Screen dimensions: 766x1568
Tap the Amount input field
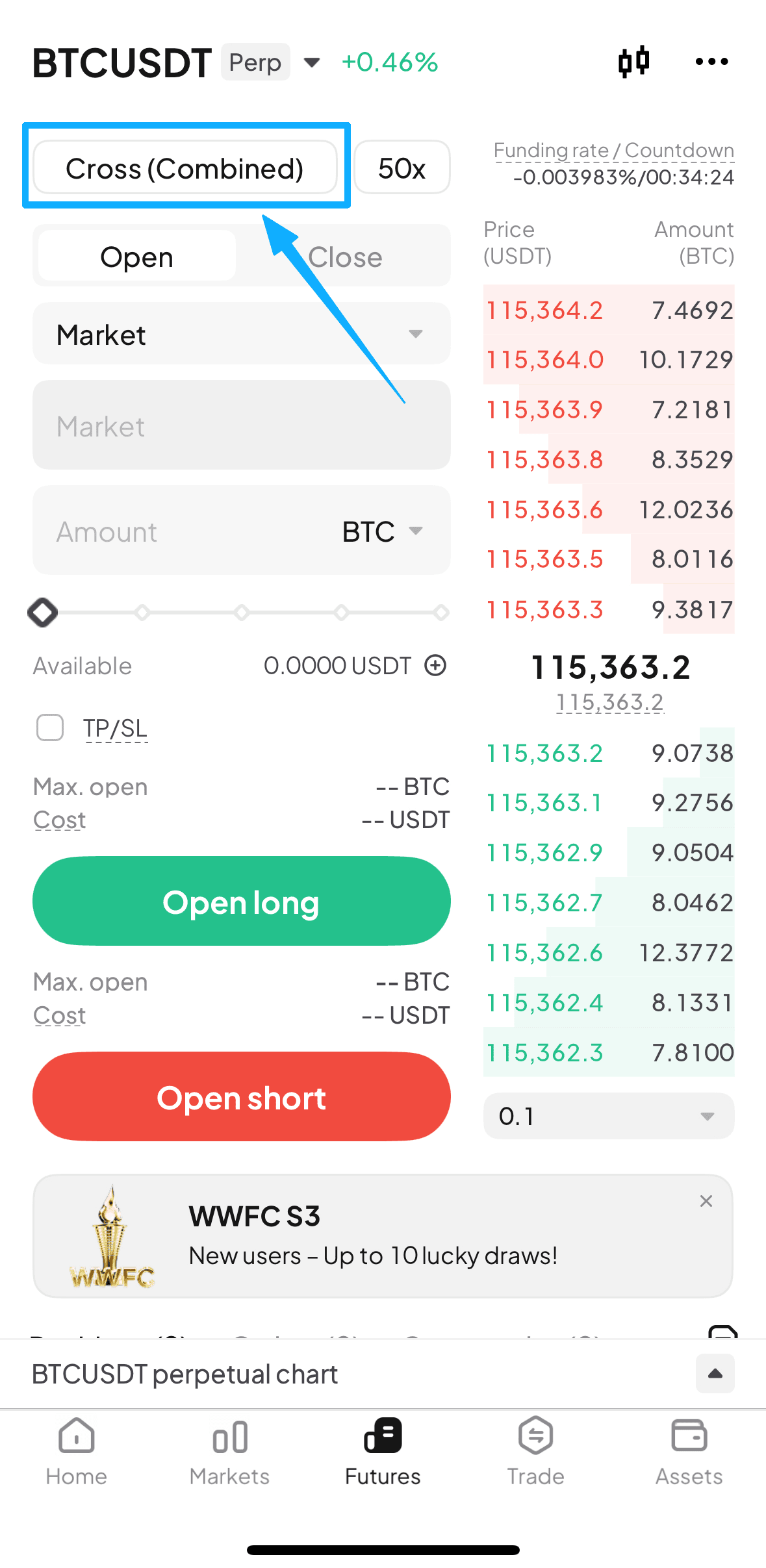click(182, 531)
